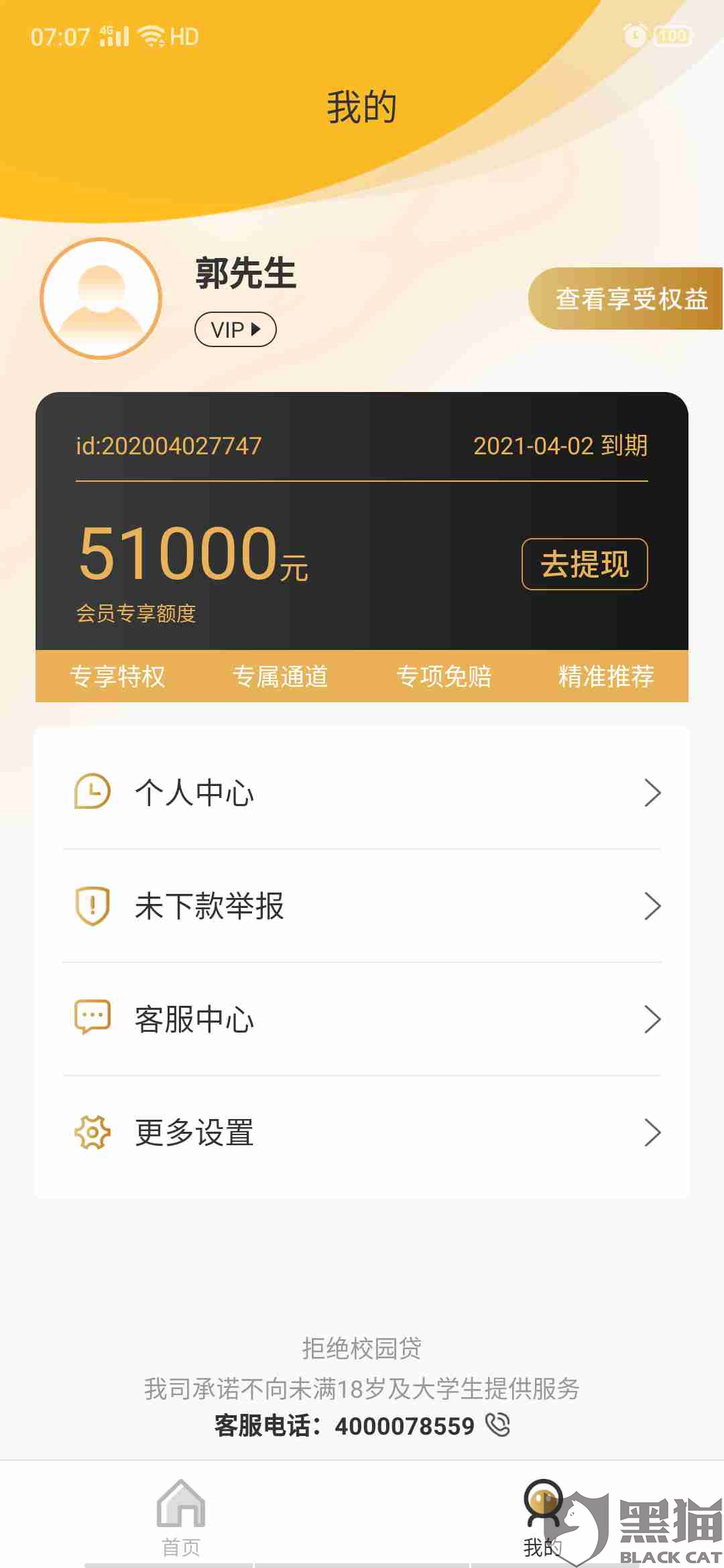Open 未下款举报 row
This screenshot has height=1568, width=724.
[362, 906]
